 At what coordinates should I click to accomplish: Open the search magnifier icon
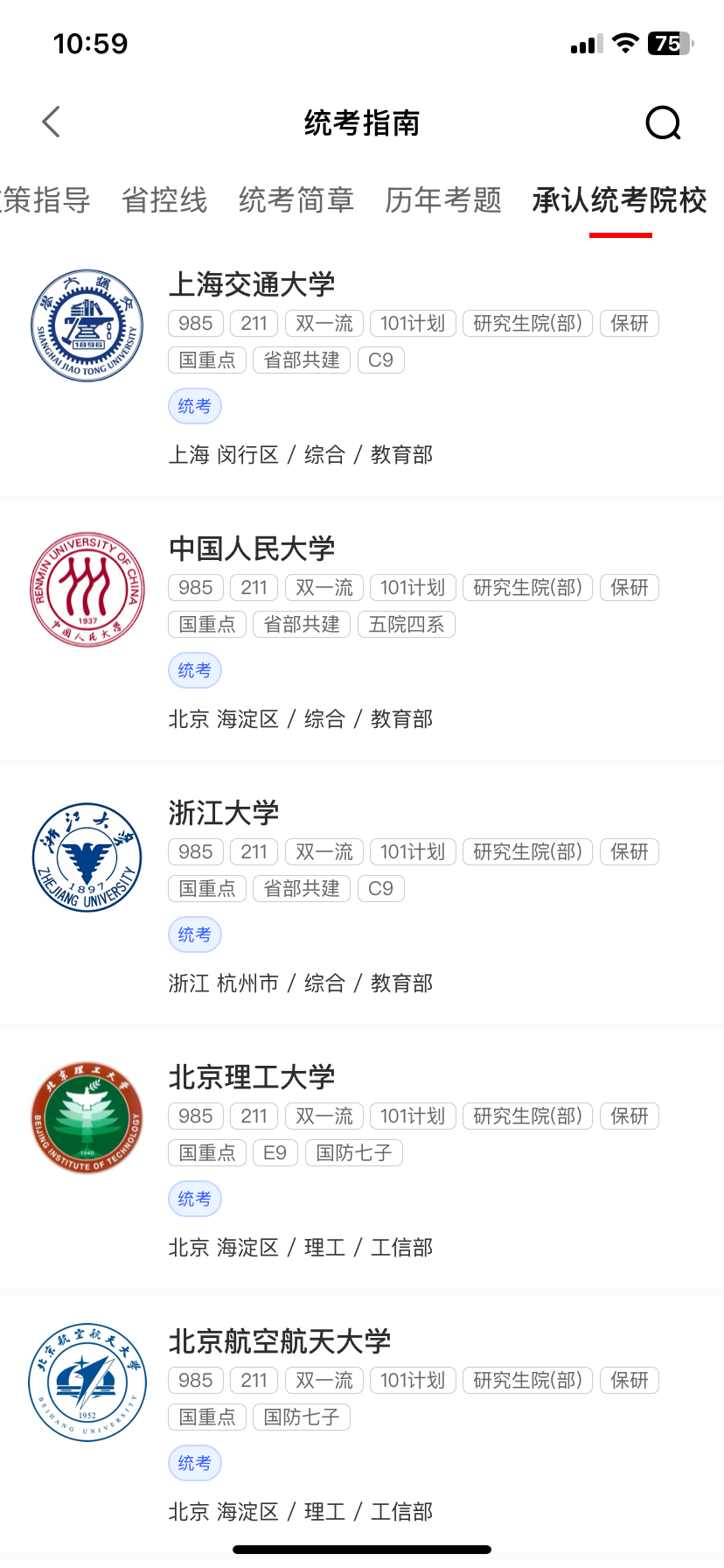tap(663, 123)
